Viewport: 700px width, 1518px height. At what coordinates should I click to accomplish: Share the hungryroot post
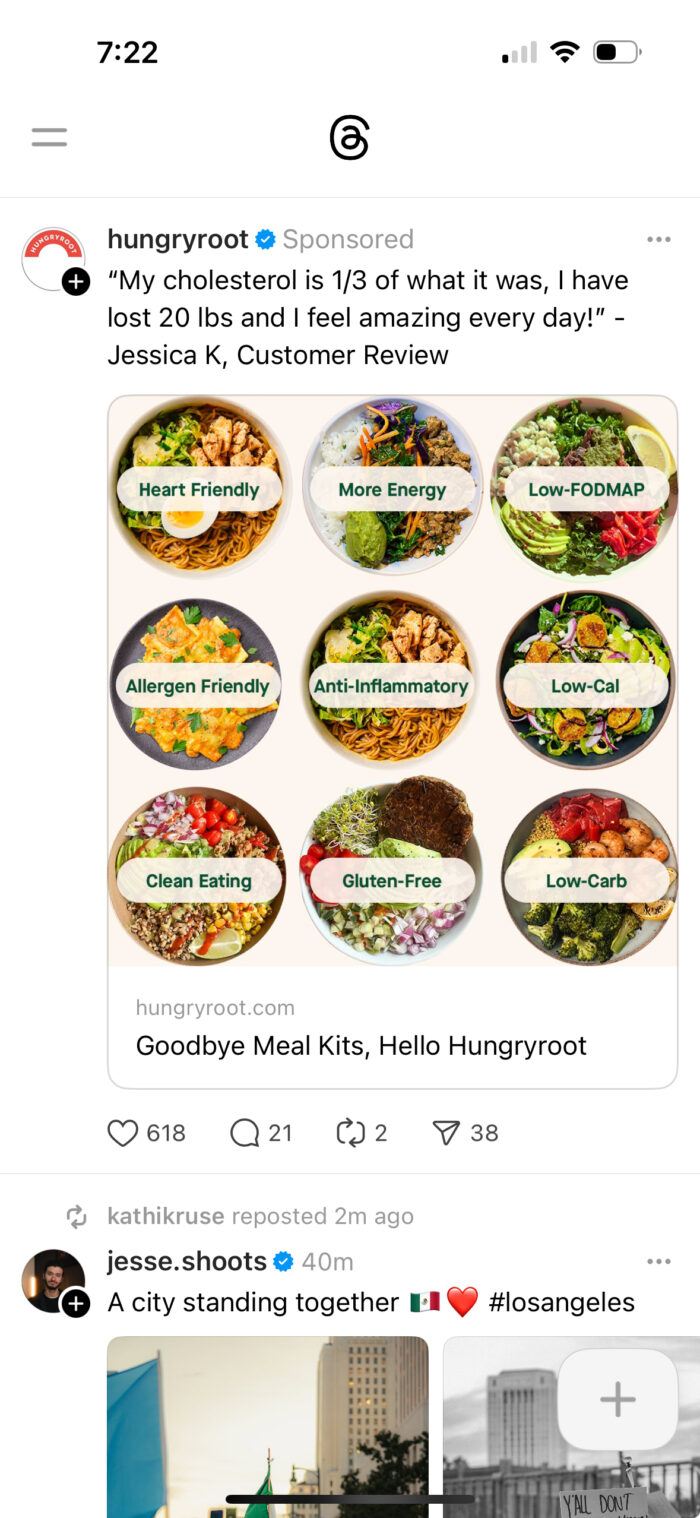(x=446, y=1133)
